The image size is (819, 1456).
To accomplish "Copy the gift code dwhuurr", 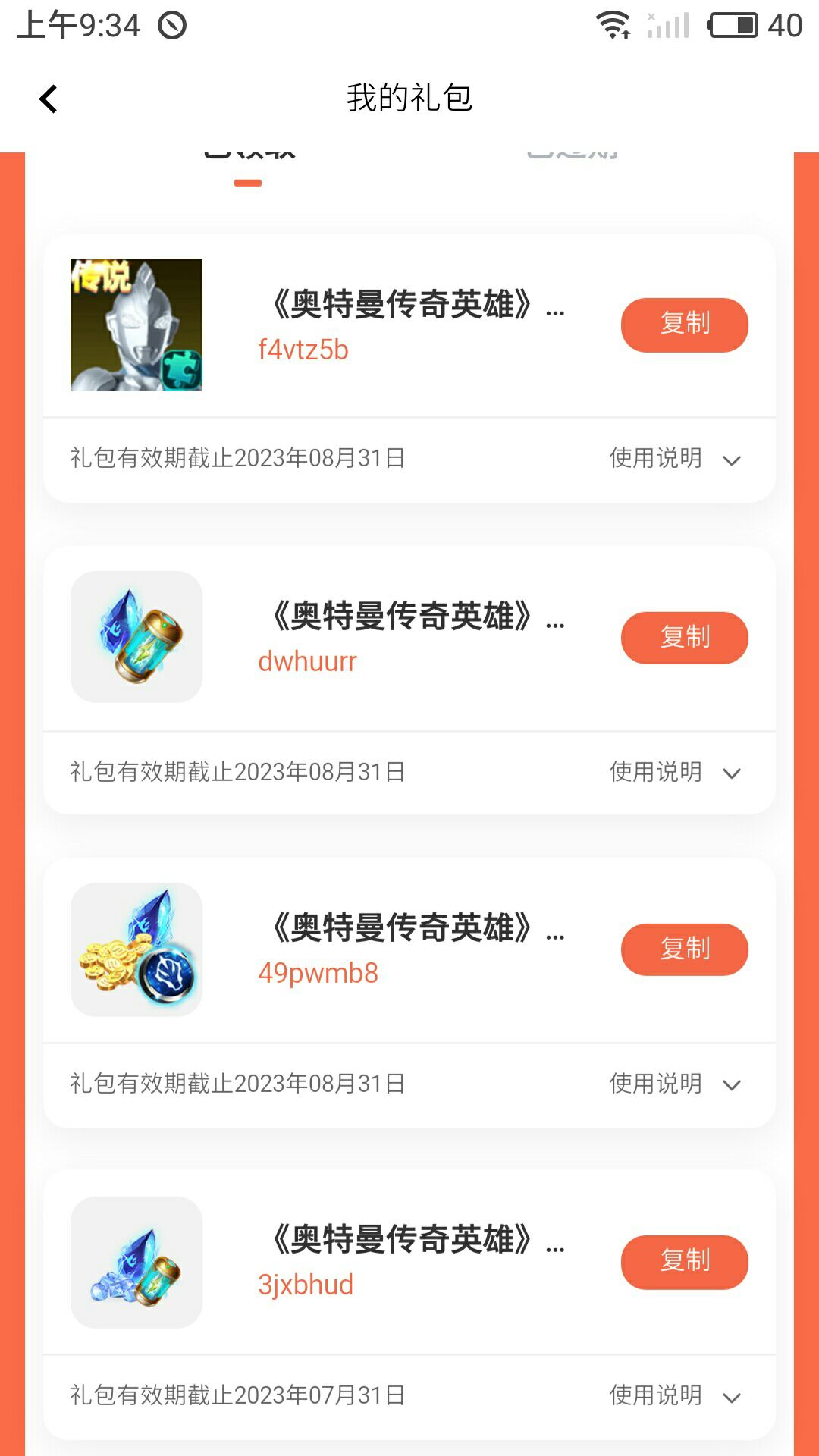I will 684,638.
